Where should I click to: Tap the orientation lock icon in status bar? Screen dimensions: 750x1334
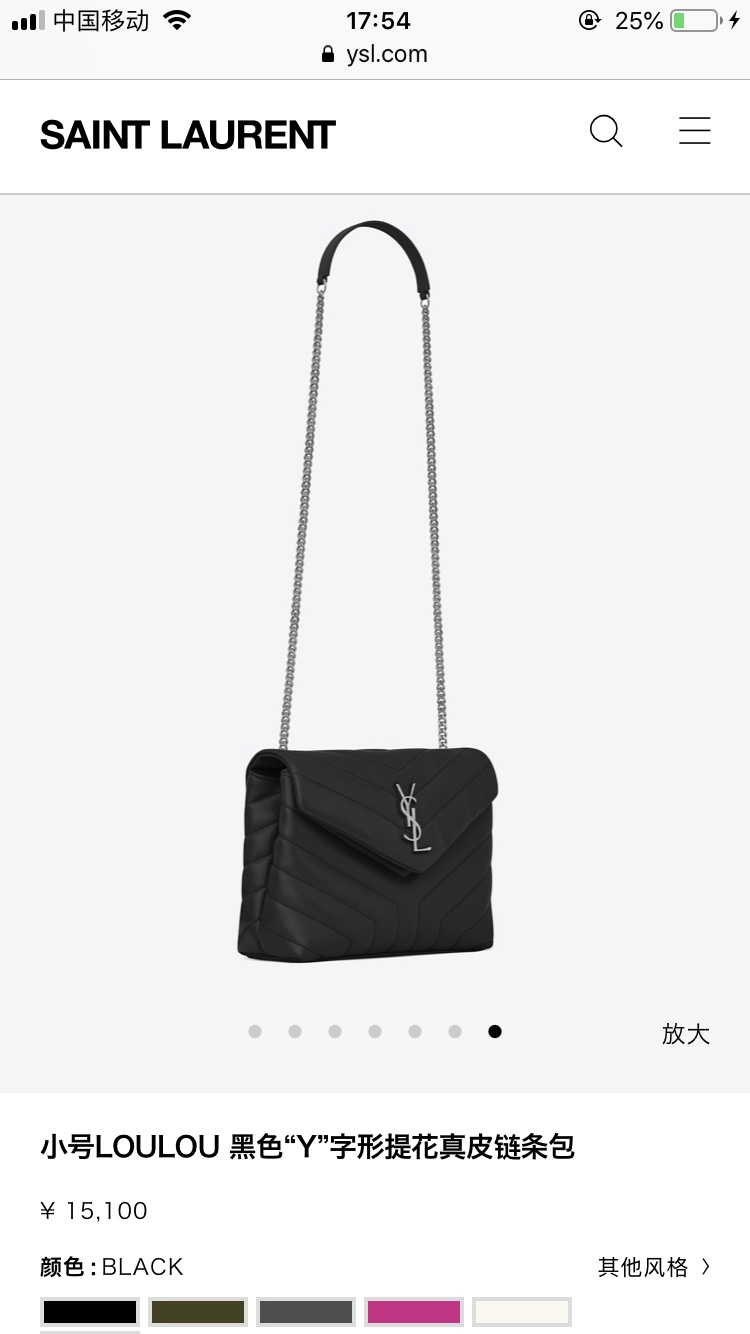[590, 18]
